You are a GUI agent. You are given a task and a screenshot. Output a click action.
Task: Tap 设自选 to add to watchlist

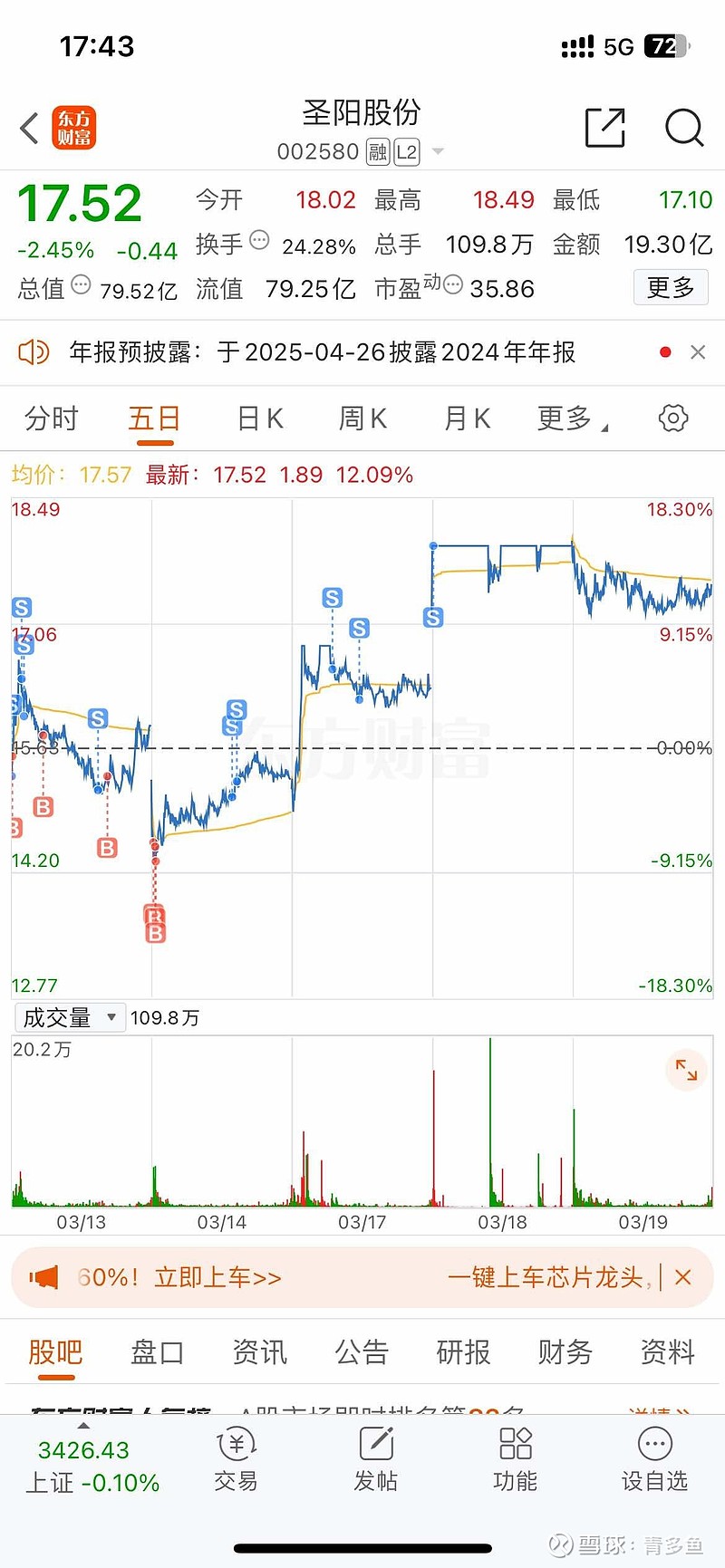(x=654, y=1460)
